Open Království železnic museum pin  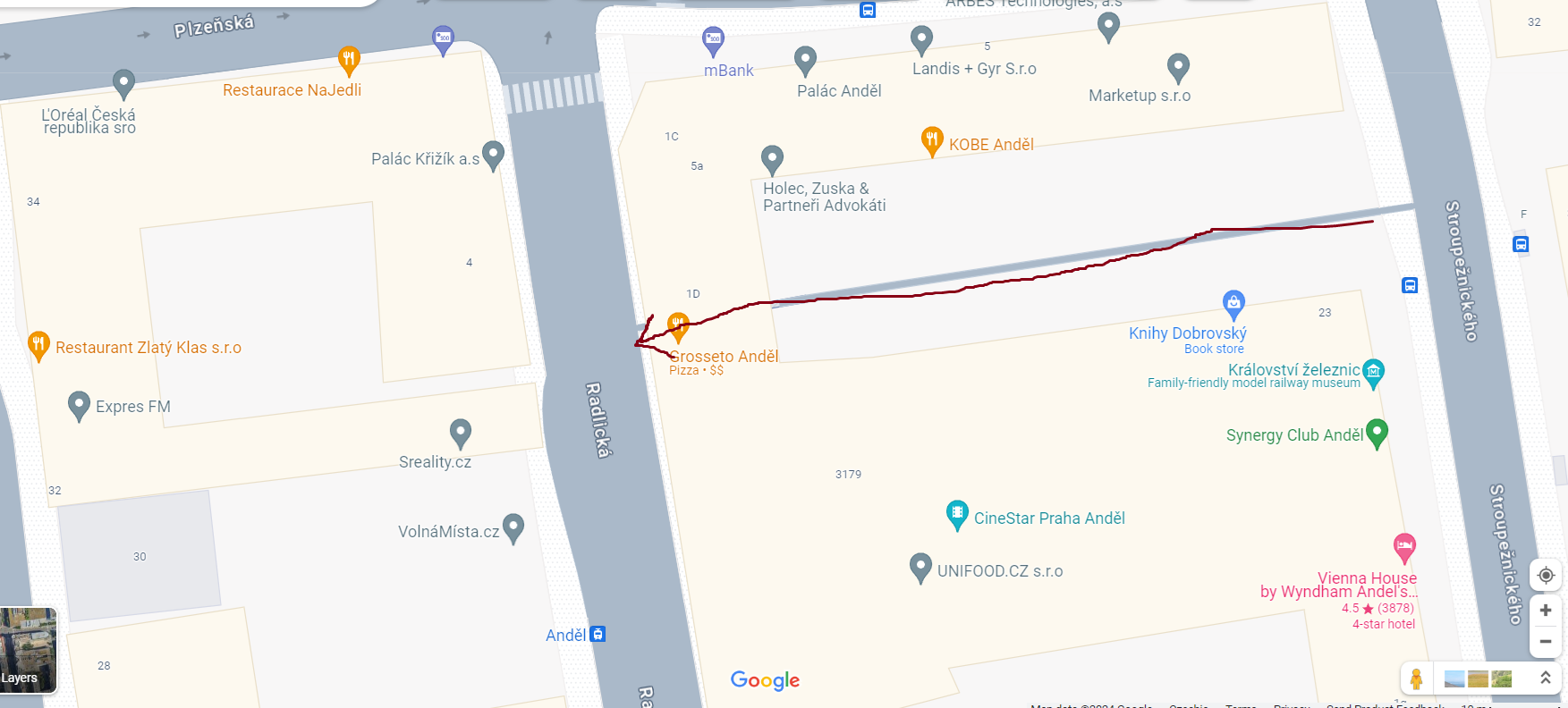tap(1373, 371)
